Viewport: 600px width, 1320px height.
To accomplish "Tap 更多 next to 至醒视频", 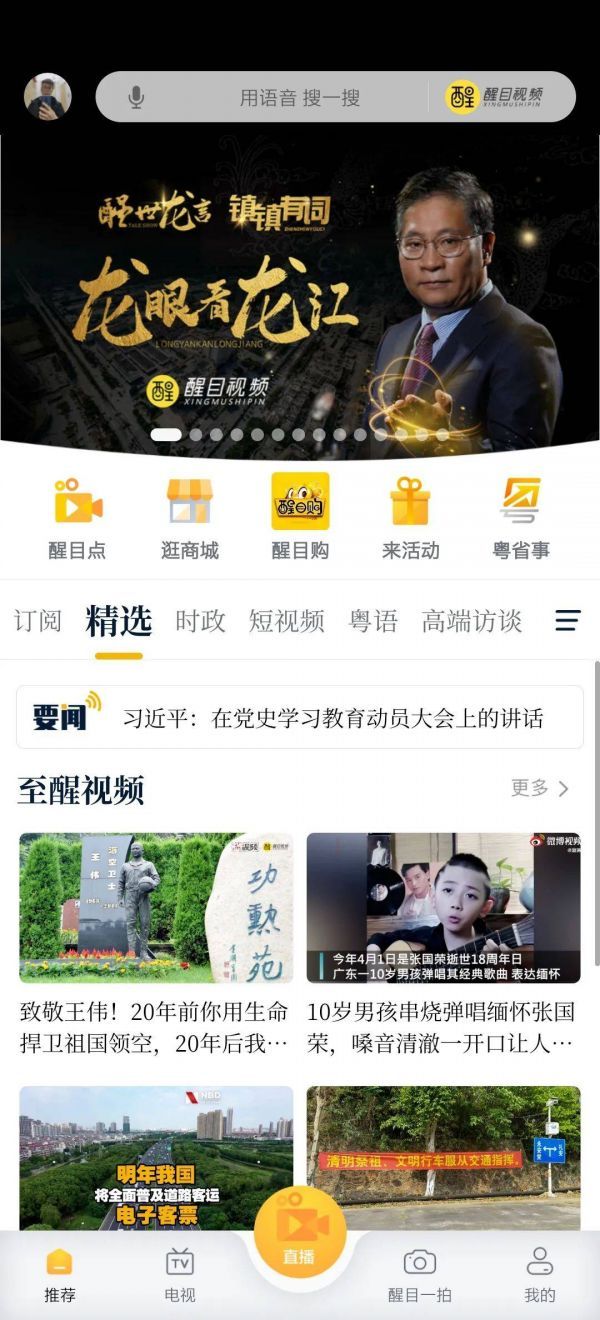I will coord(540,788).
